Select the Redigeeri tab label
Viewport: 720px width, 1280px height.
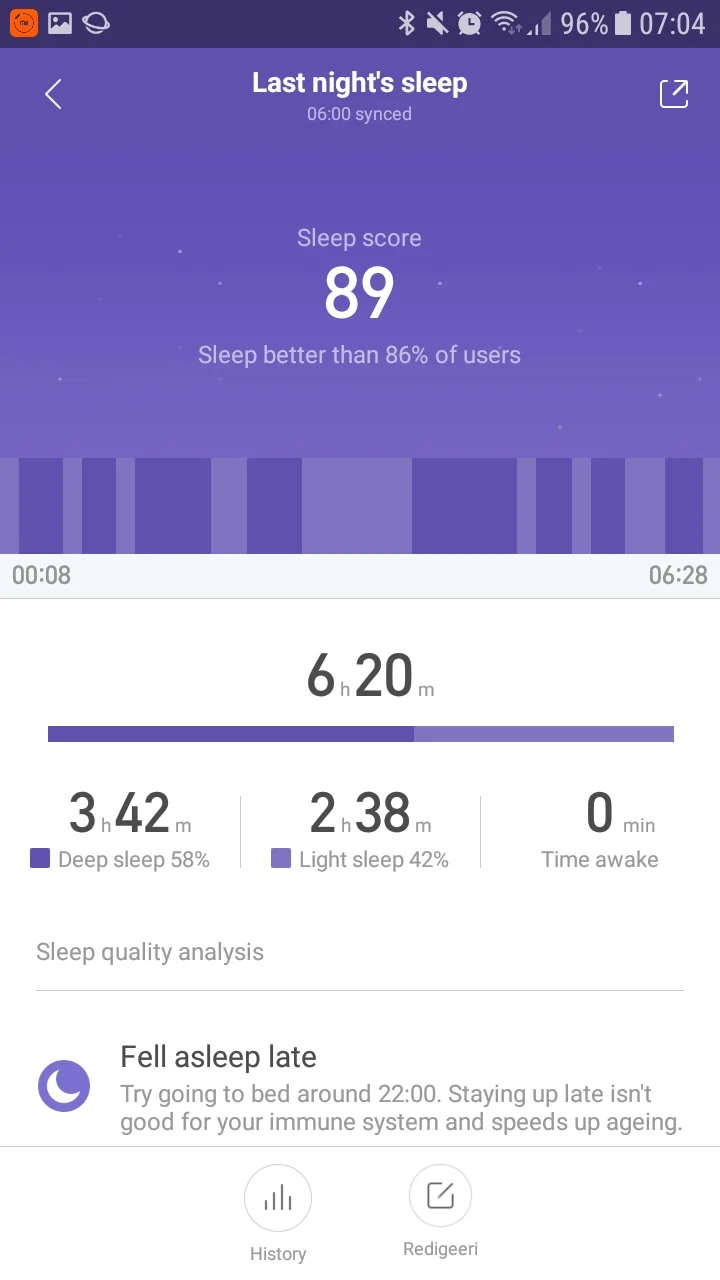(440, 1248)
